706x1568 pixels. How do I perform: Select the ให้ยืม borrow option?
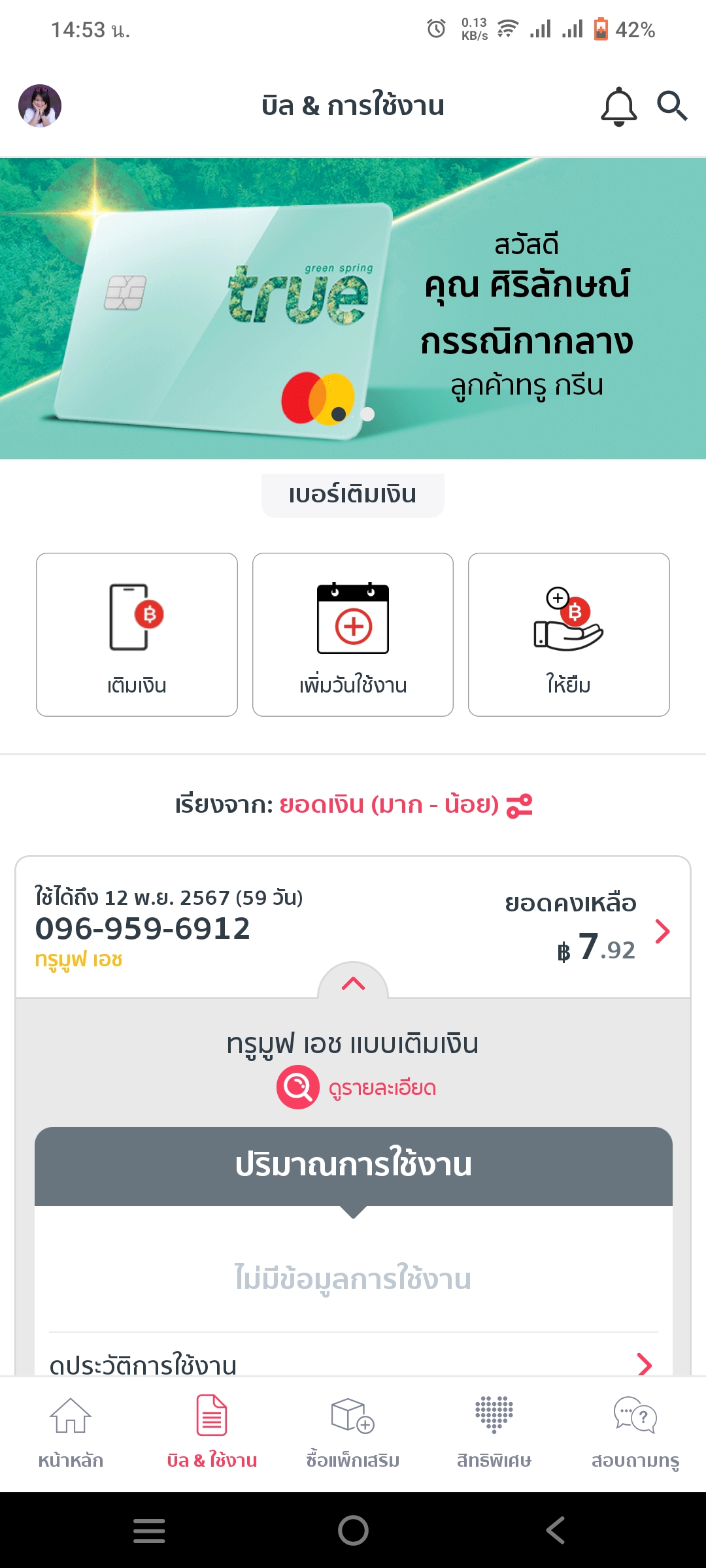click(x=569, y=634)
